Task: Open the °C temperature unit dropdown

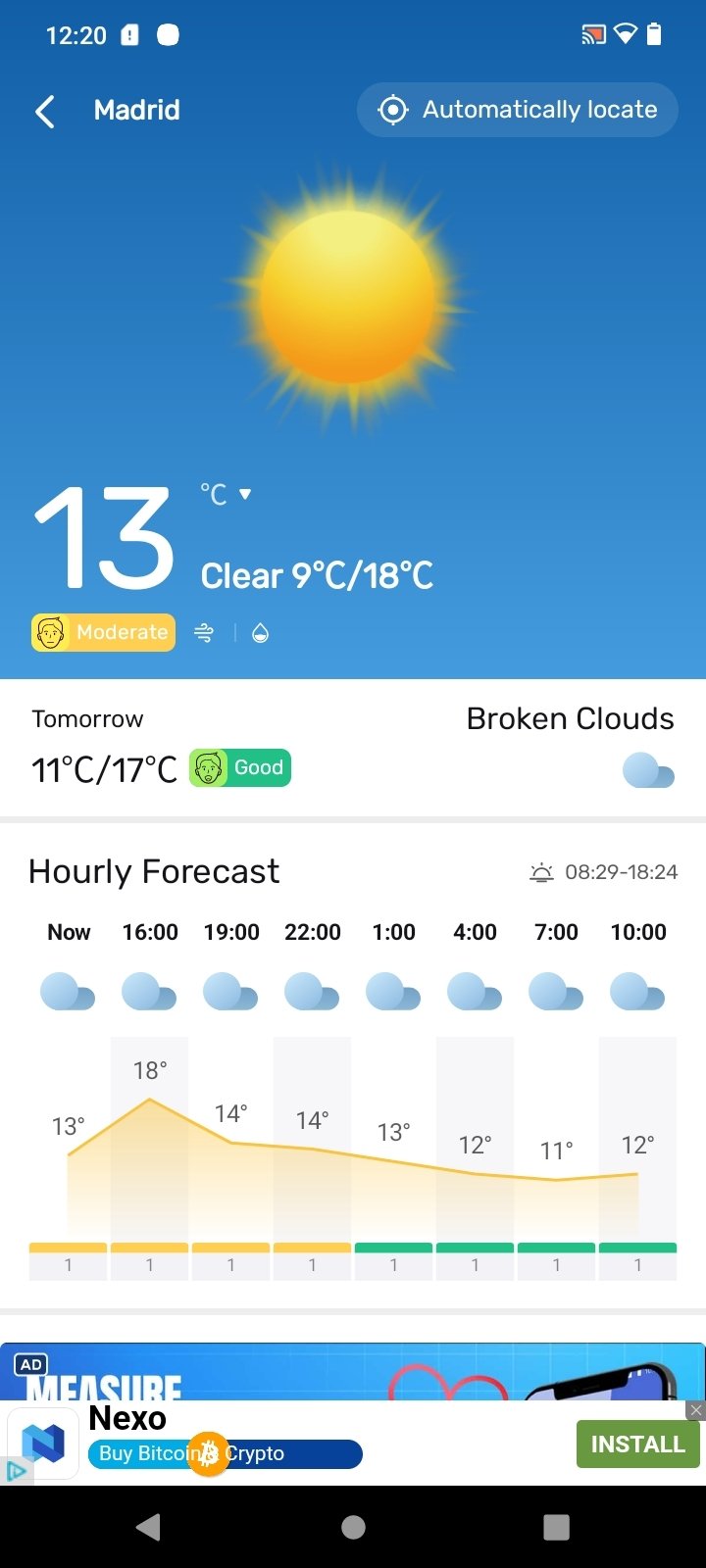Action: pyautogui.click(x=227, y=495)
